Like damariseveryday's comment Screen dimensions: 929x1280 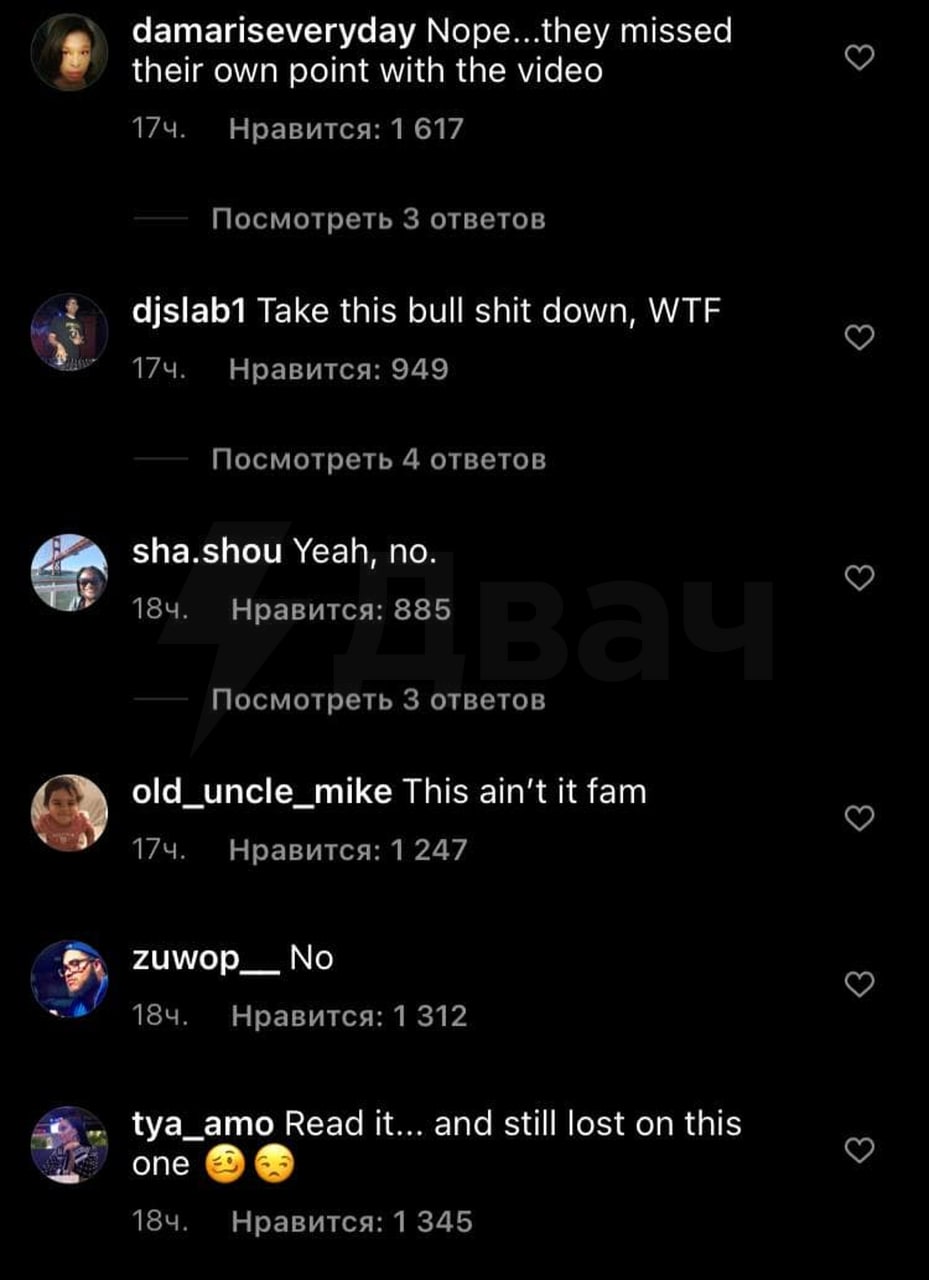[860, 59]
